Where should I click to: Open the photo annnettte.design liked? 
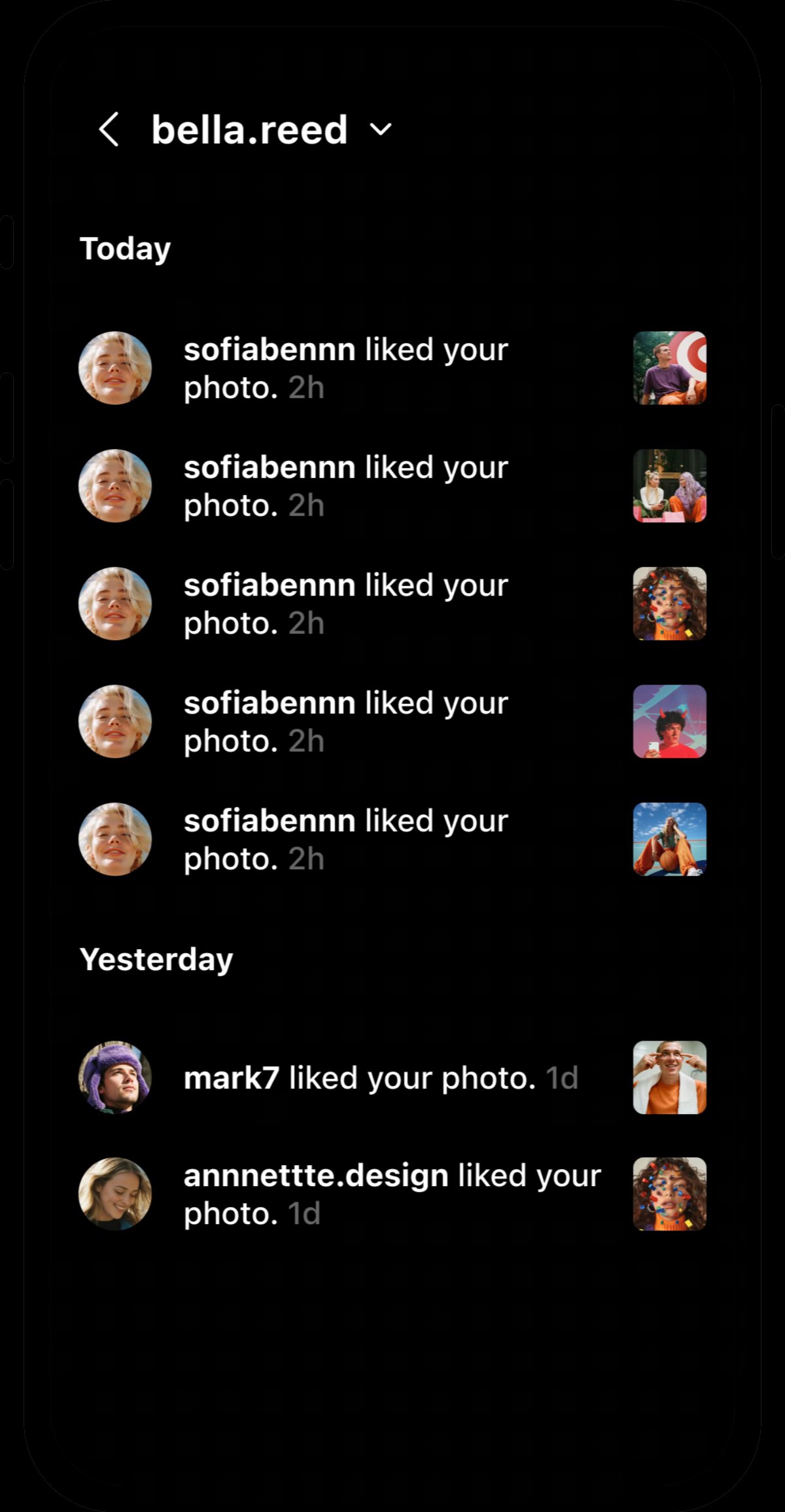(669, 1194)
